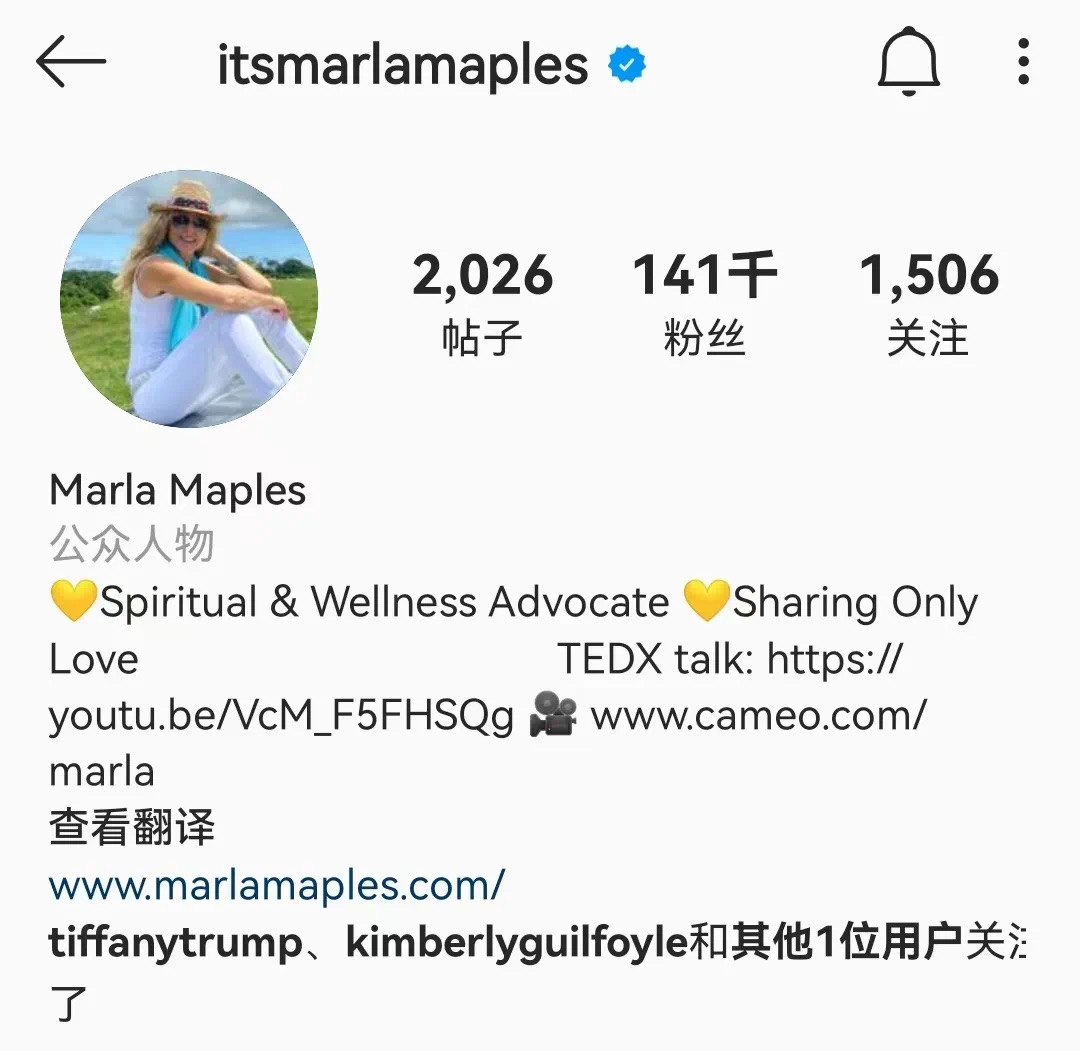
Task: Open the three-dot overflow menu
Action: [1022, 62]
